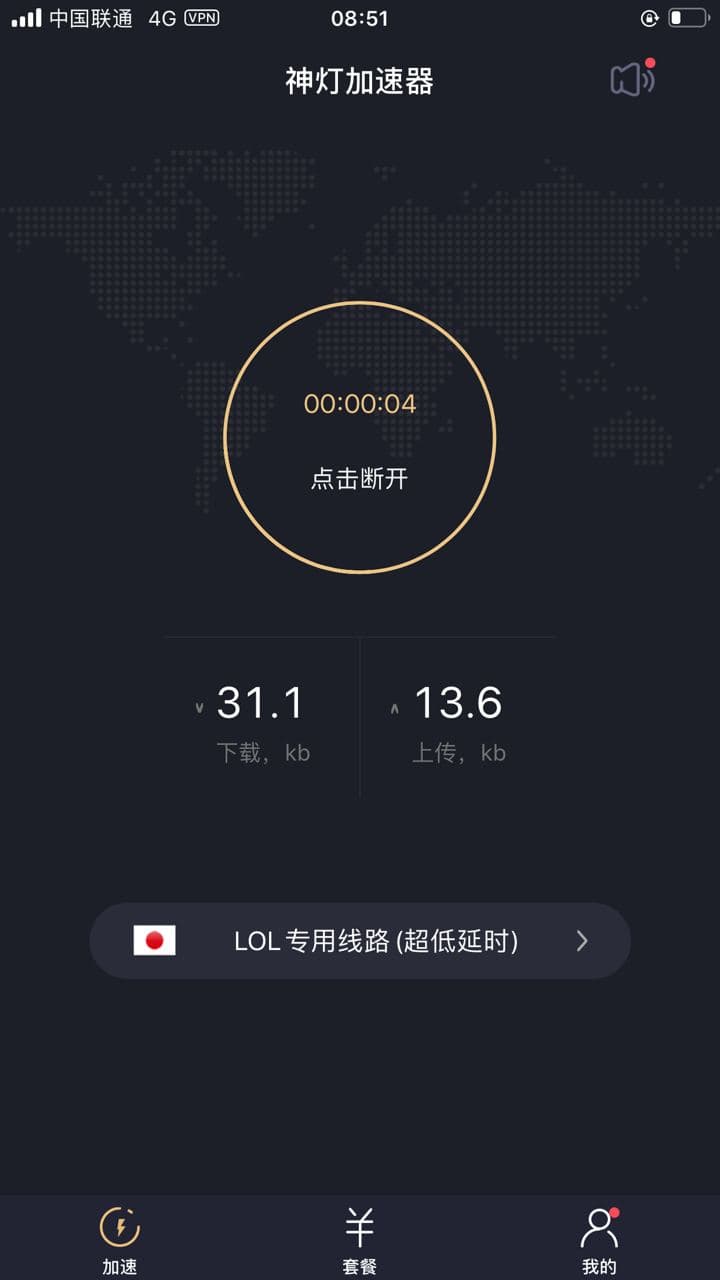The width and height of the screenshot is (720, 1280).
Task: Tap the 神灯加速器 title
Action: pyautogui.click(x=359, y=82)
